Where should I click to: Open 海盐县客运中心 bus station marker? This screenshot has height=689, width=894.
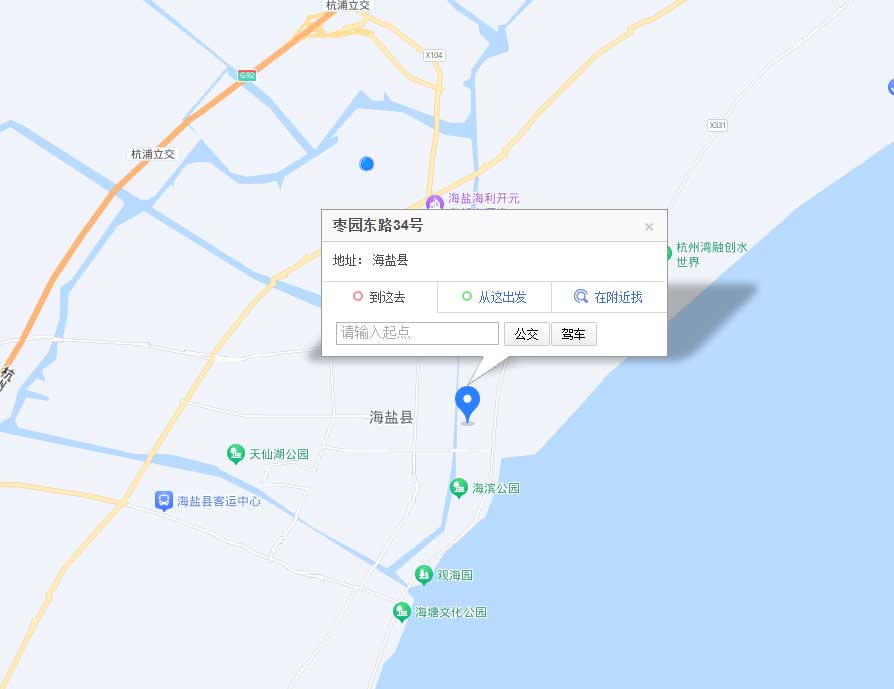click(164, 501)
